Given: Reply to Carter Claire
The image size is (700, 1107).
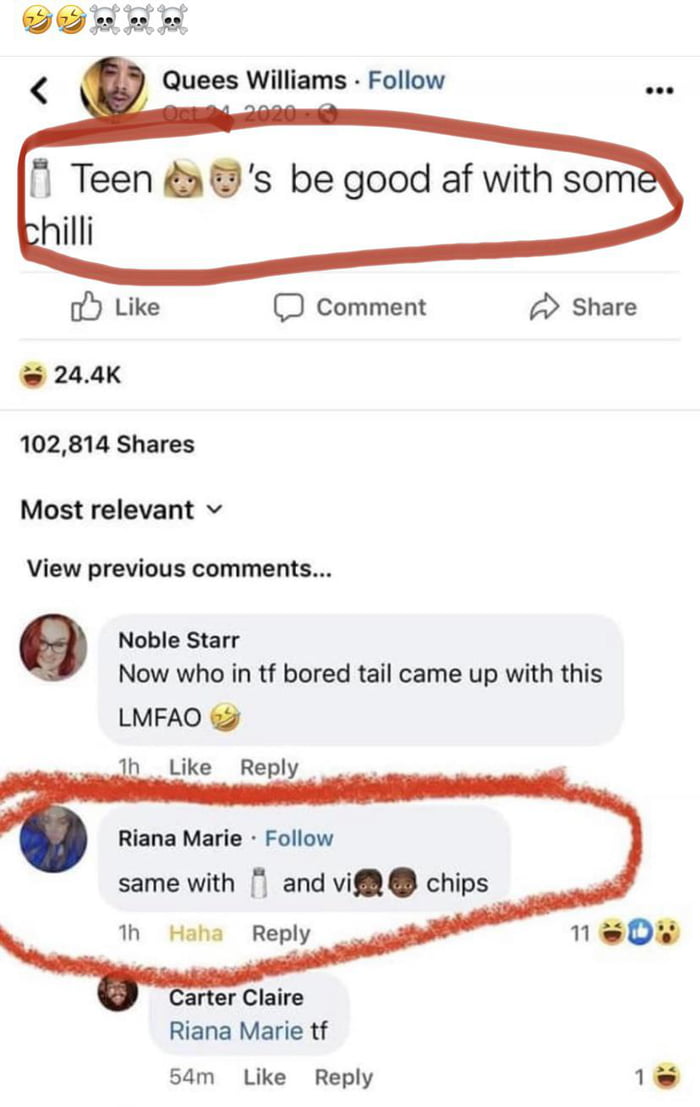Looking at the screenshot, I should click(x=343, y=1077).
